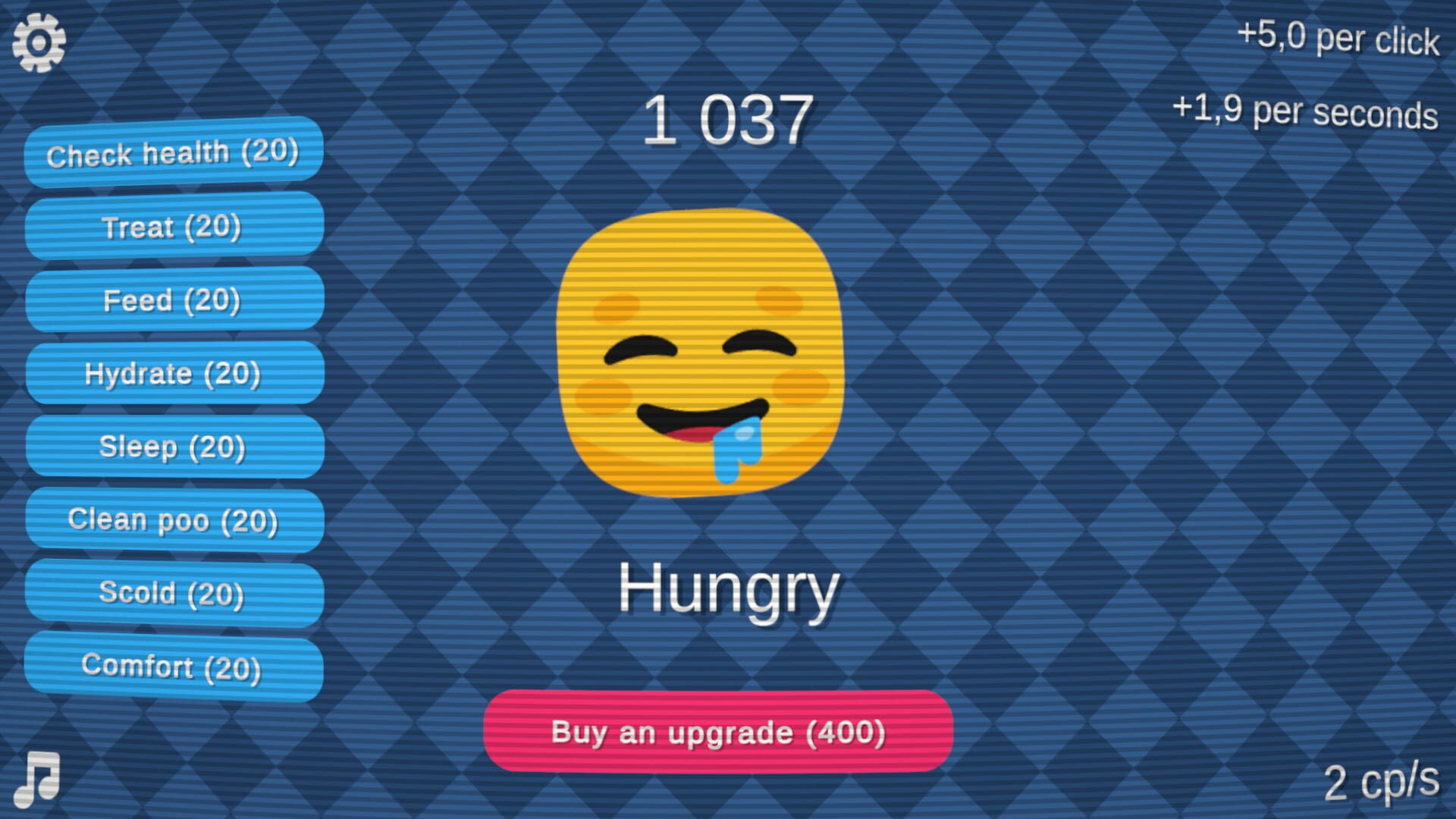Viewport: 1456px width, 819px height.
Task: Tap Clean poo (20)
Action: tap(174, 520)
